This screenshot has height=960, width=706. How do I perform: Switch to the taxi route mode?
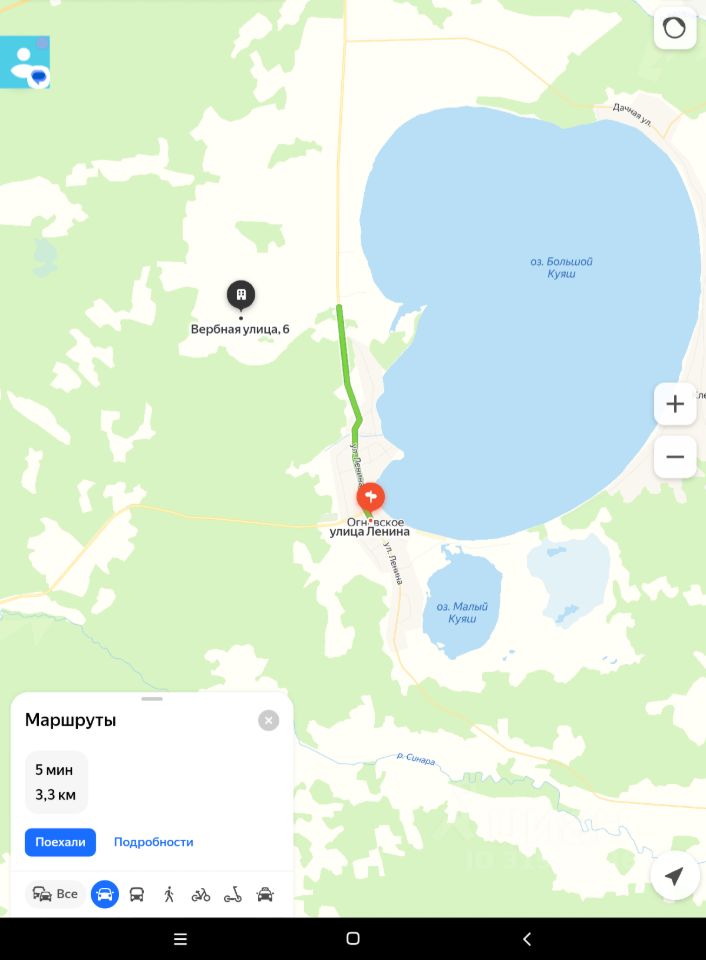point(265,894)
